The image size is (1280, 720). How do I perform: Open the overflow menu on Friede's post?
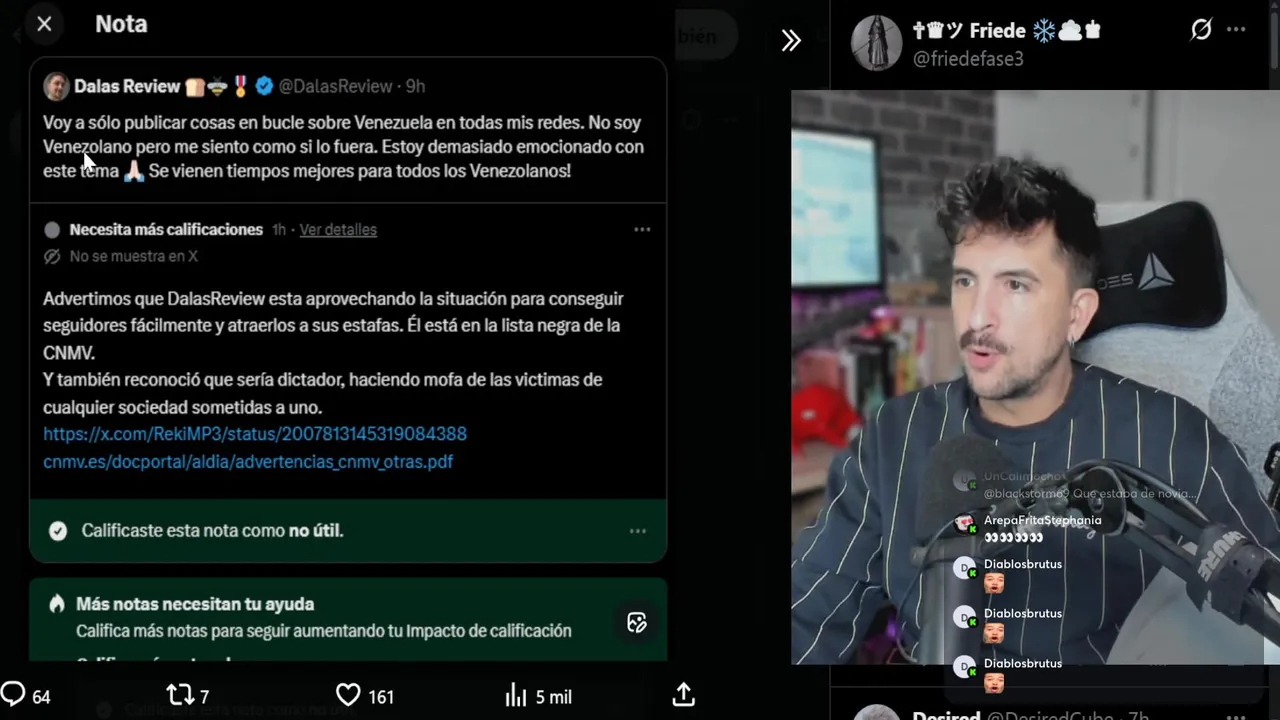pyautogui.click(x=1236, y=30)
